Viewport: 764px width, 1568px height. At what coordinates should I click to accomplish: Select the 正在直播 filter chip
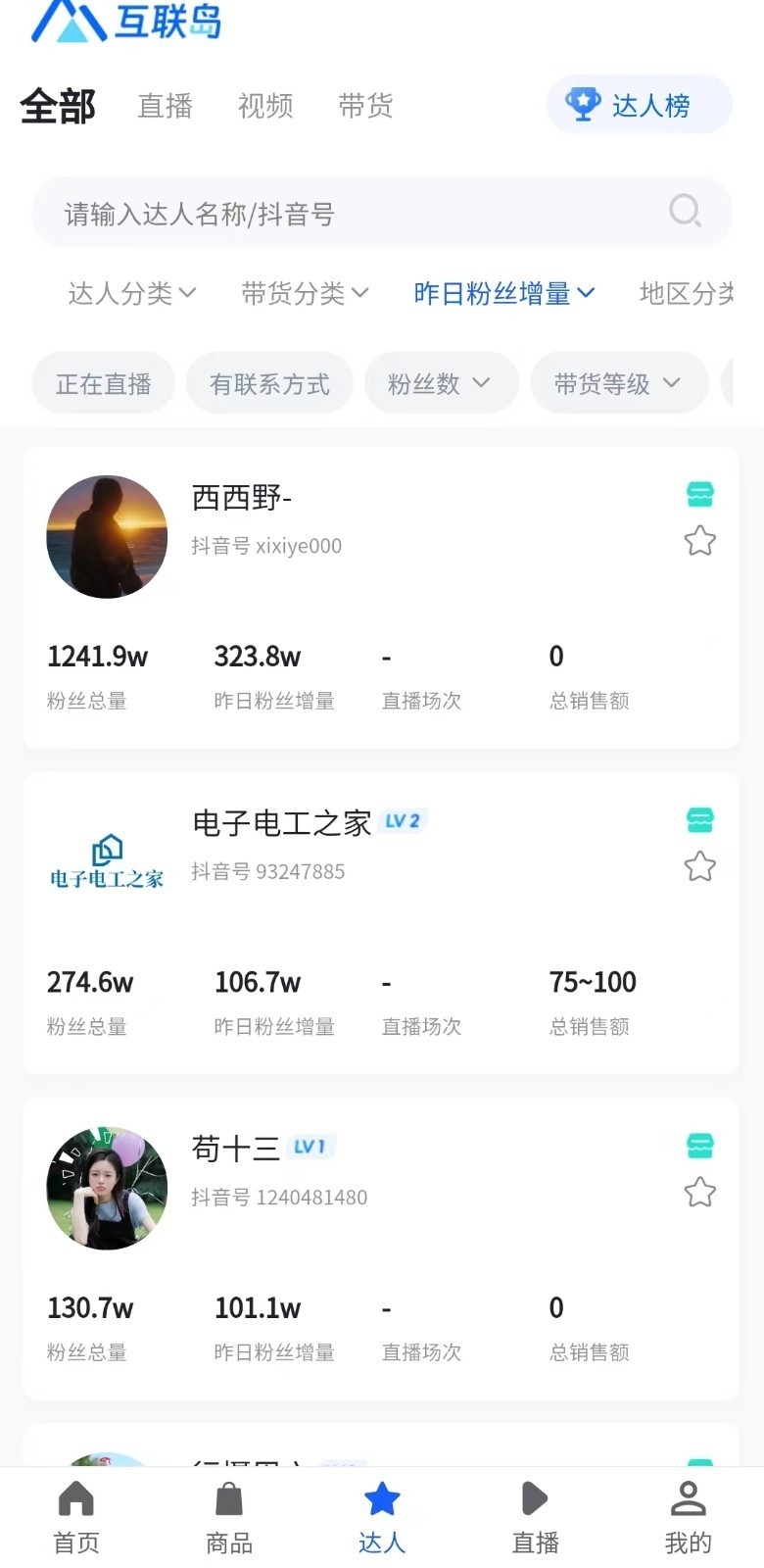pyautogui.click(x=104, y=383)
